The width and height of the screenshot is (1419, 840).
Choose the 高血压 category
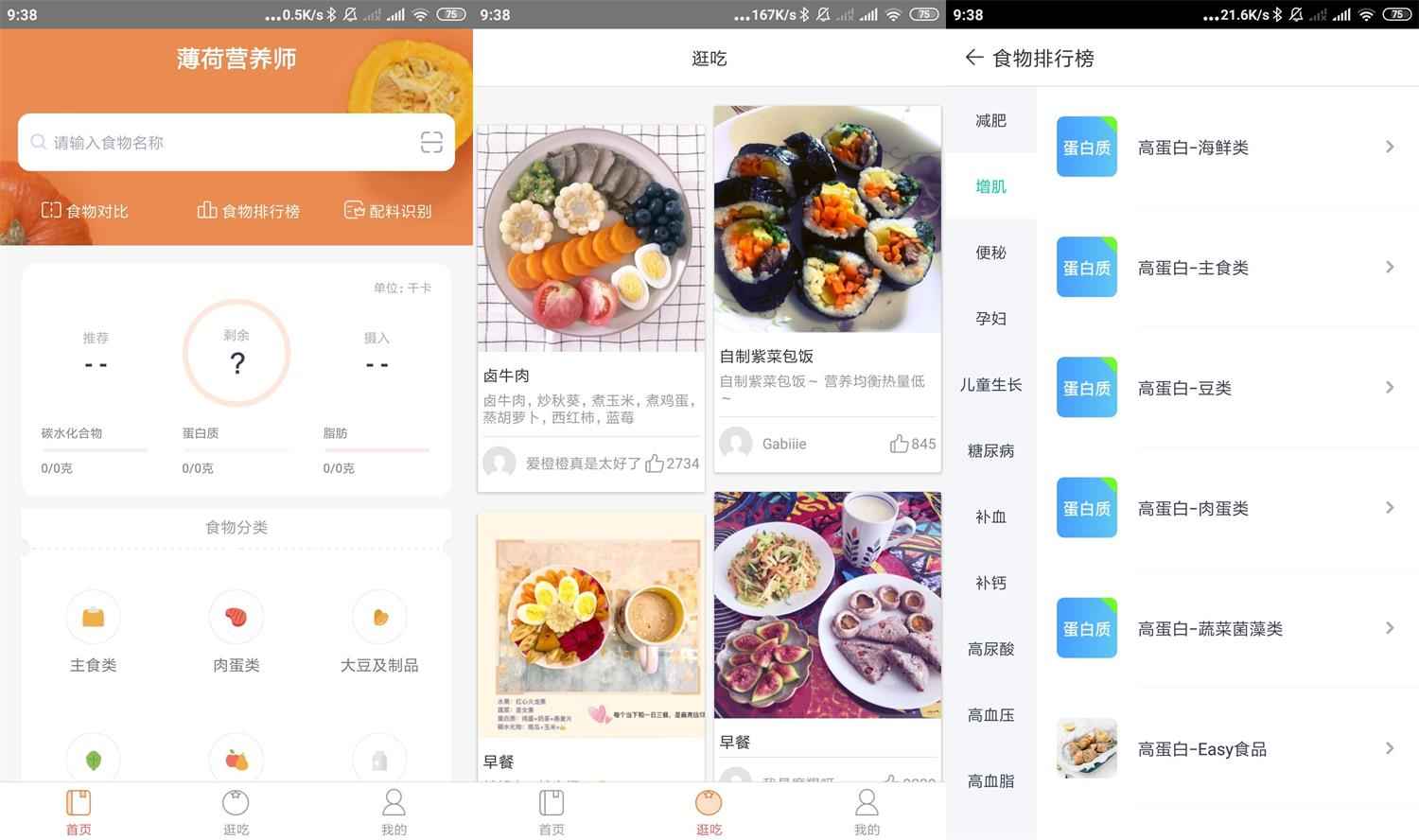point(990,715)
